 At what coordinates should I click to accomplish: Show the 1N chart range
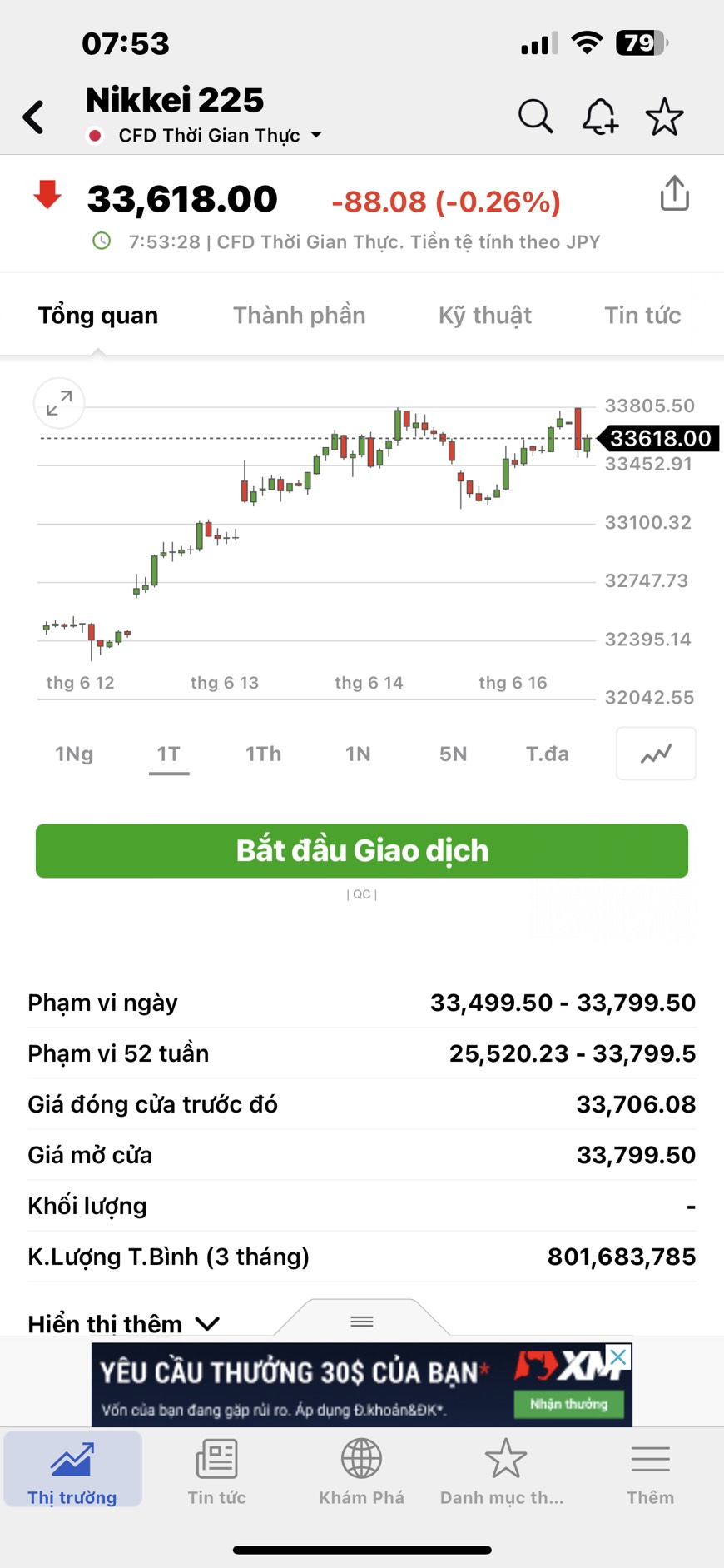pyautogui.click(x=358, y=754)
